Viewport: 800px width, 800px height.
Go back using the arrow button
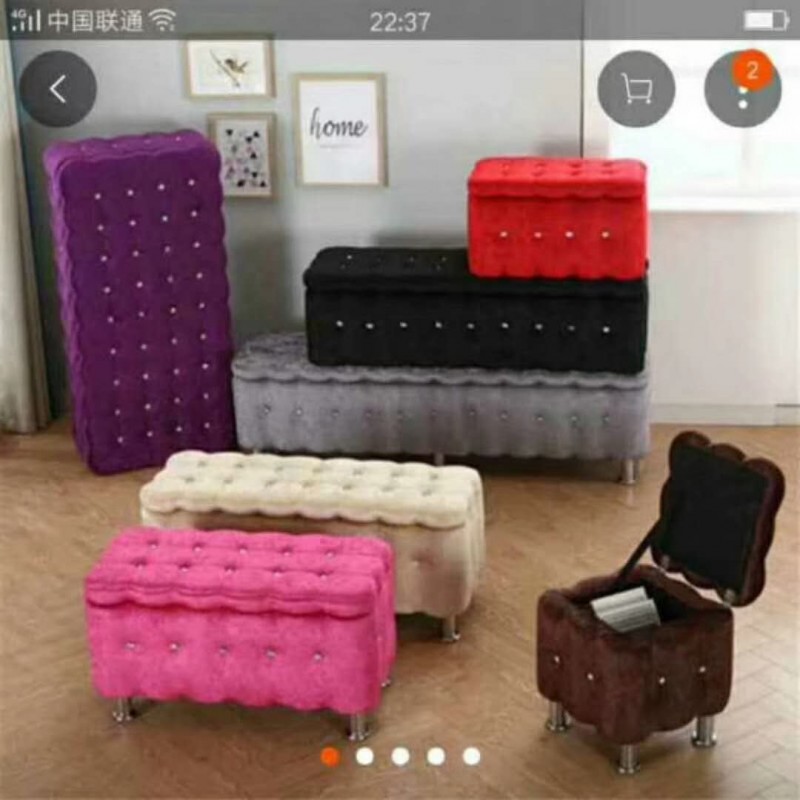pos(58,89)
